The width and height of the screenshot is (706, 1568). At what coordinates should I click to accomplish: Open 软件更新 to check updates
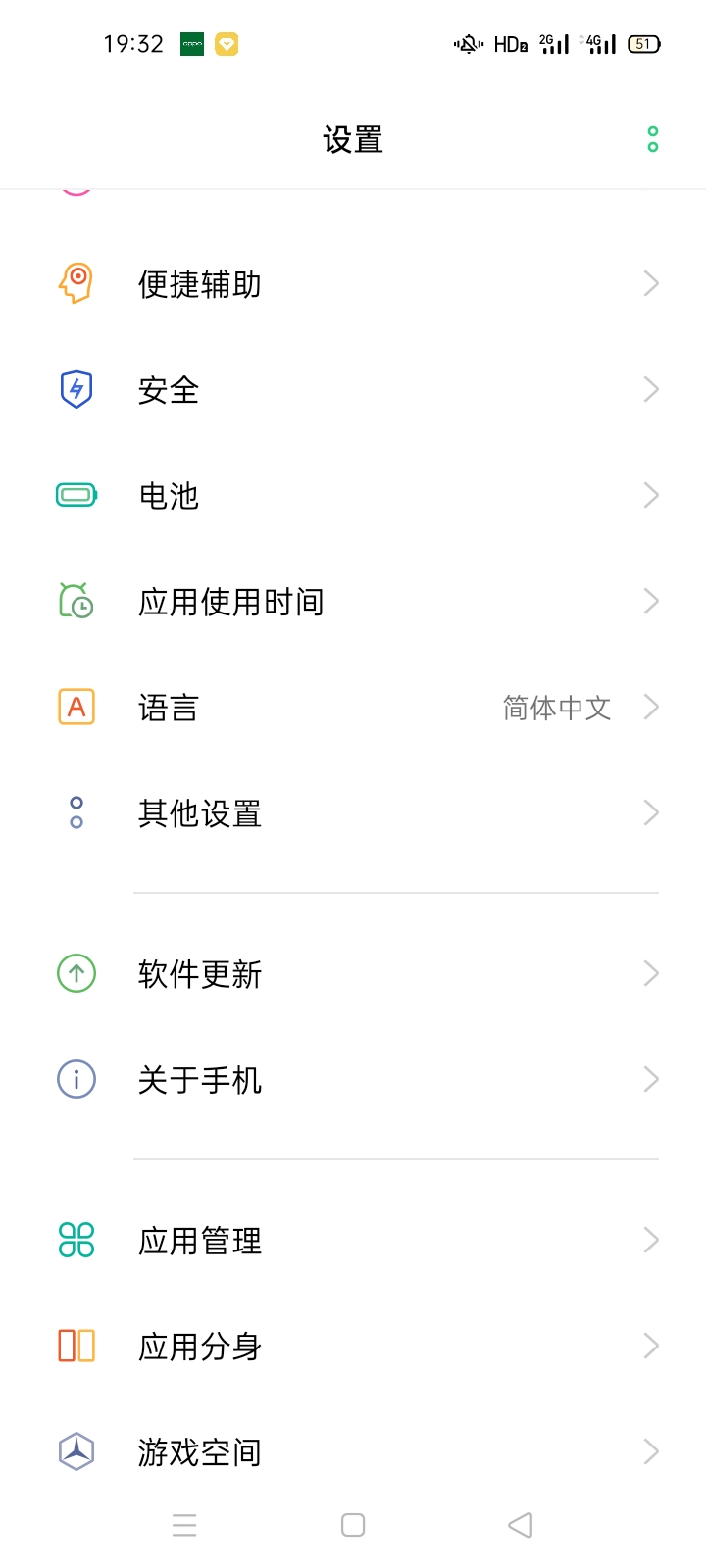click(x=353, y=973)
